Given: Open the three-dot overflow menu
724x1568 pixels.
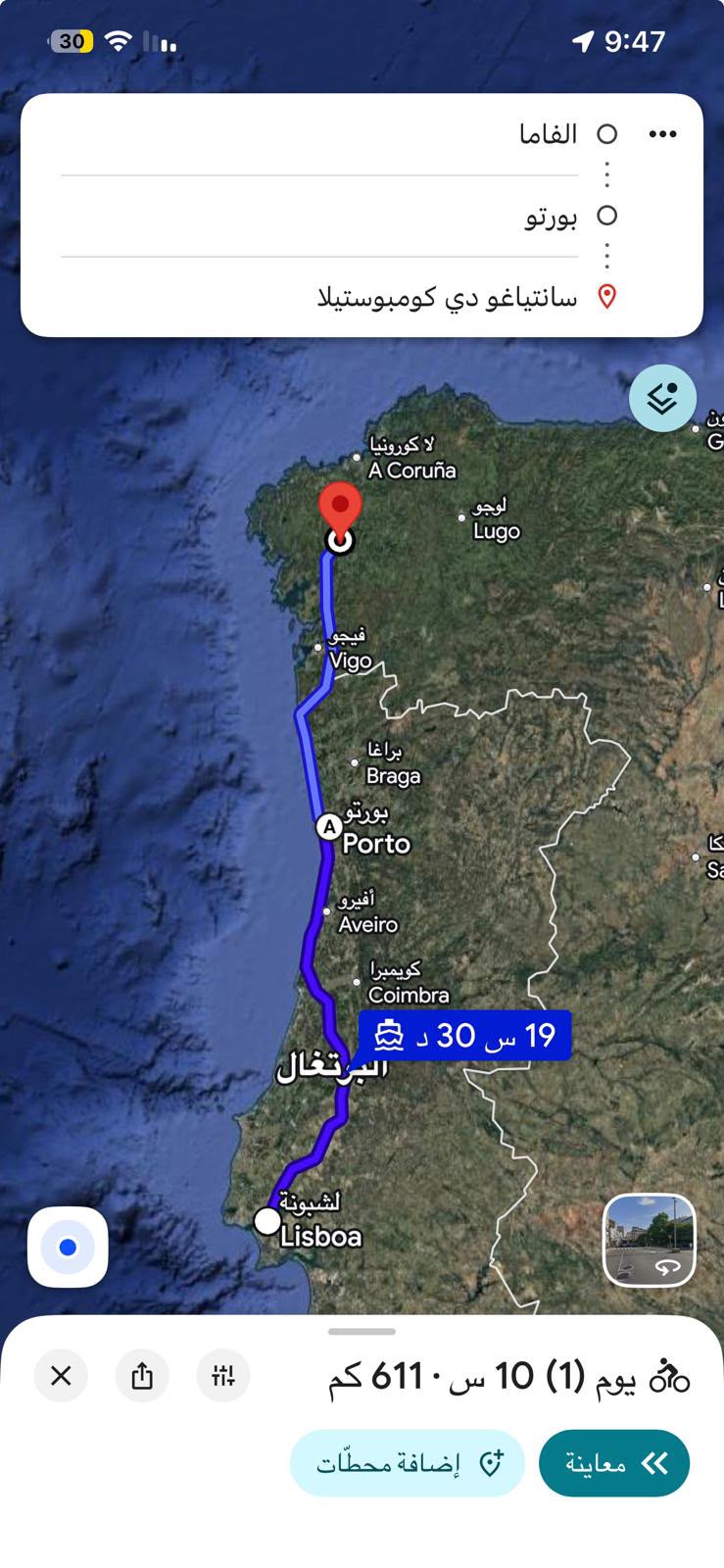Looking at the screenshot, I should pos(663,134).
